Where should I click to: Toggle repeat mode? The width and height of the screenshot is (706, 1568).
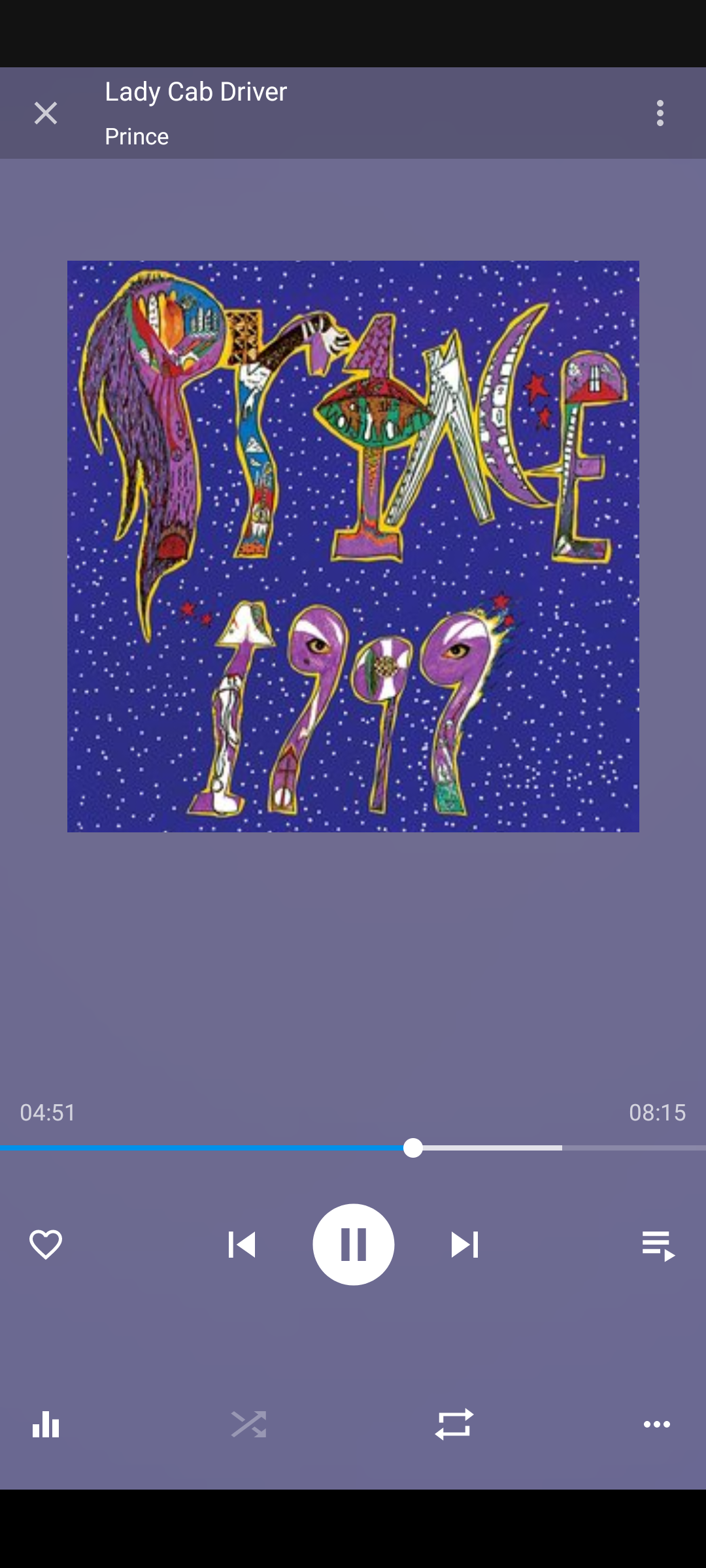click(454, 1424)
